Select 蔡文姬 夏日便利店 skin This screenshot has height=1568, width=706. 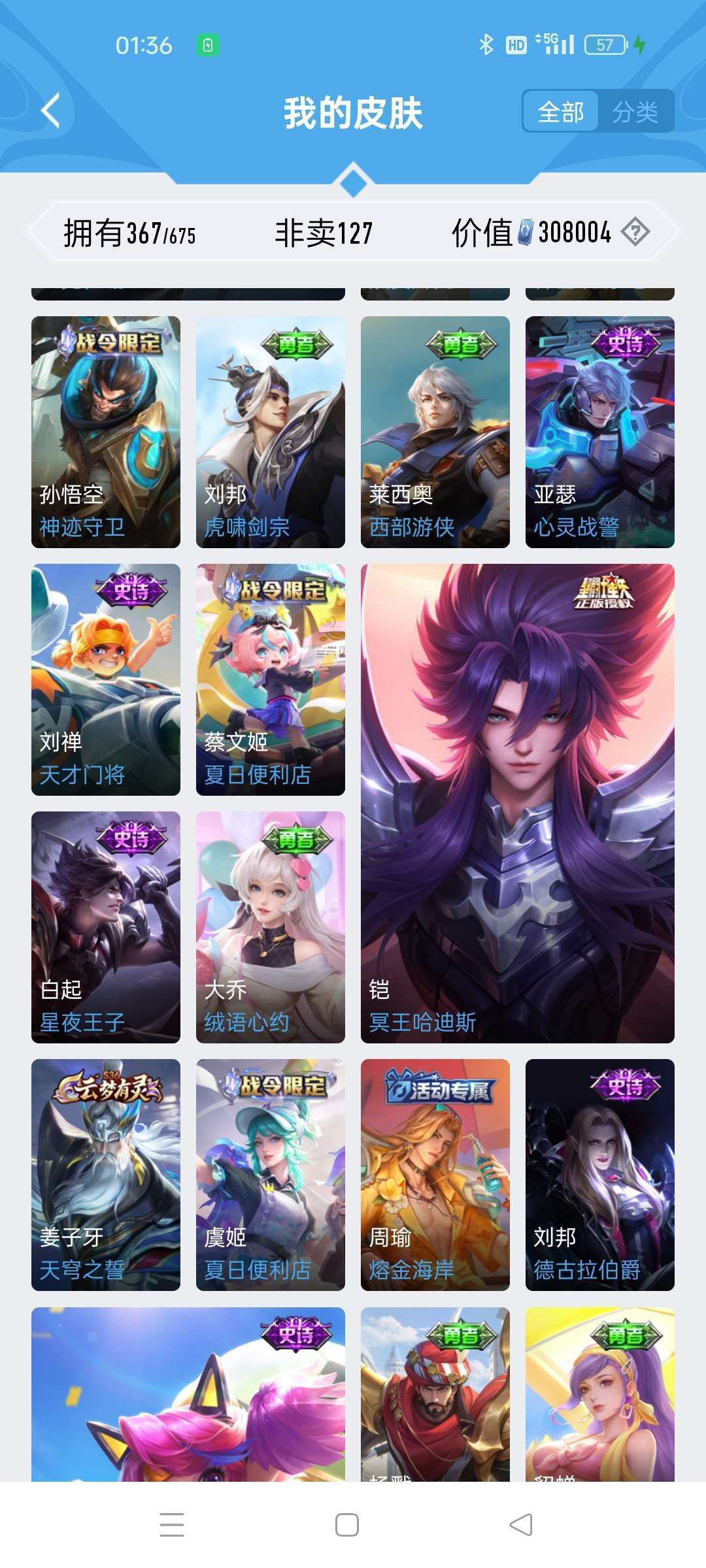pos(271,679)
